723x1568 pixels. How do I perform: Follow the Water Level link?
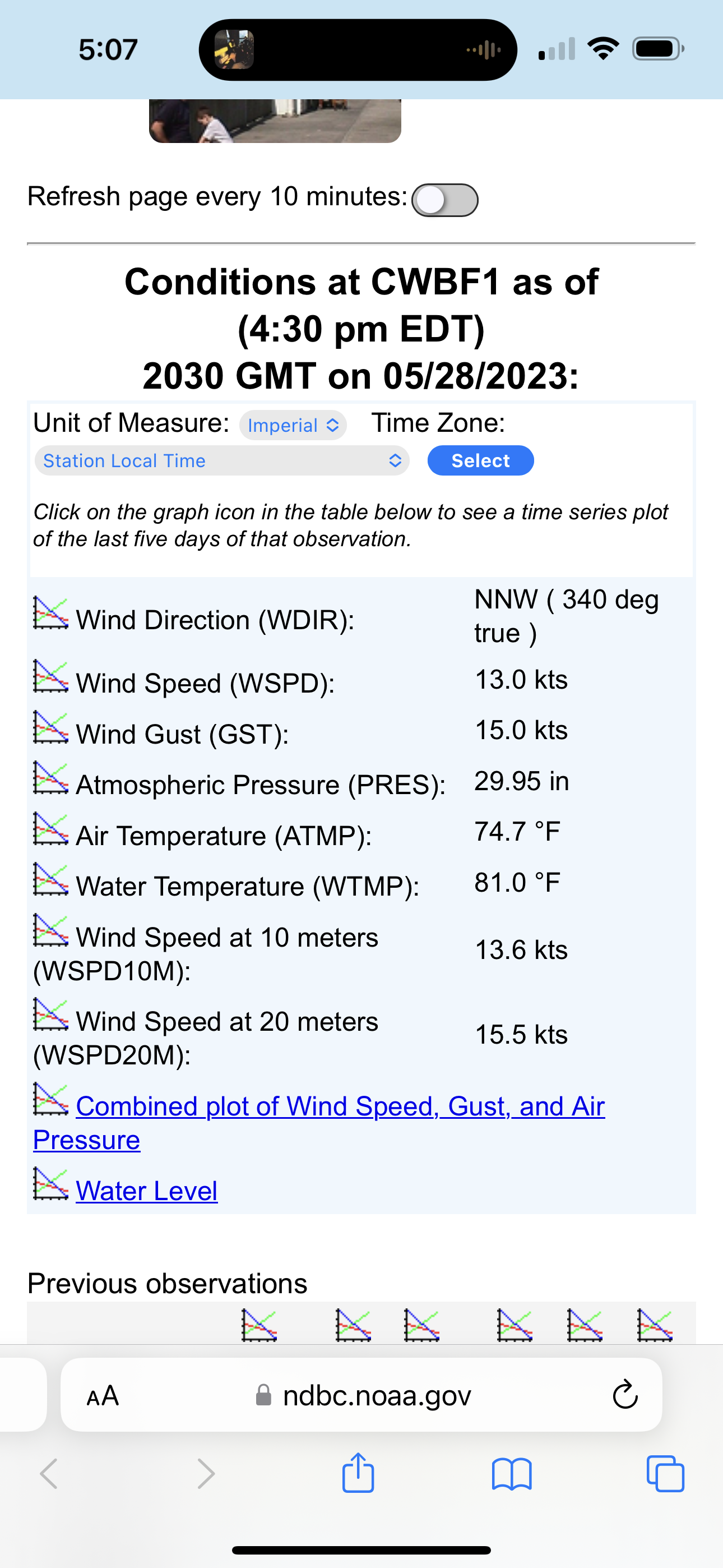coord(147,1191)
